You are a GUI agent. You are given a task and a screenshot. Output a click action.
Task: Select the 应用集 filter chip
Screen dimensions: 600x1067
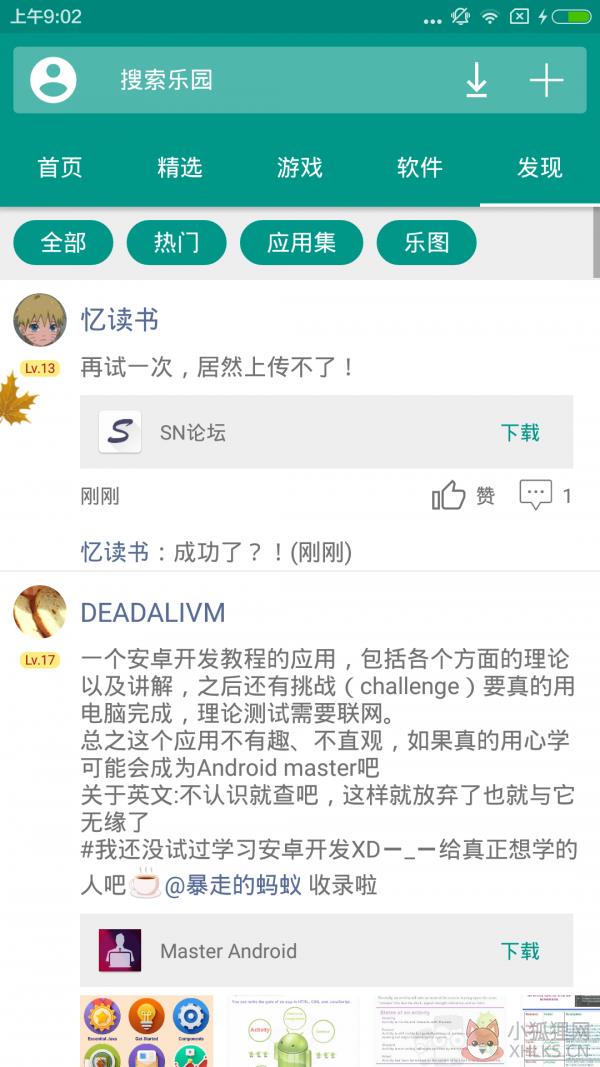pos(301,242)
